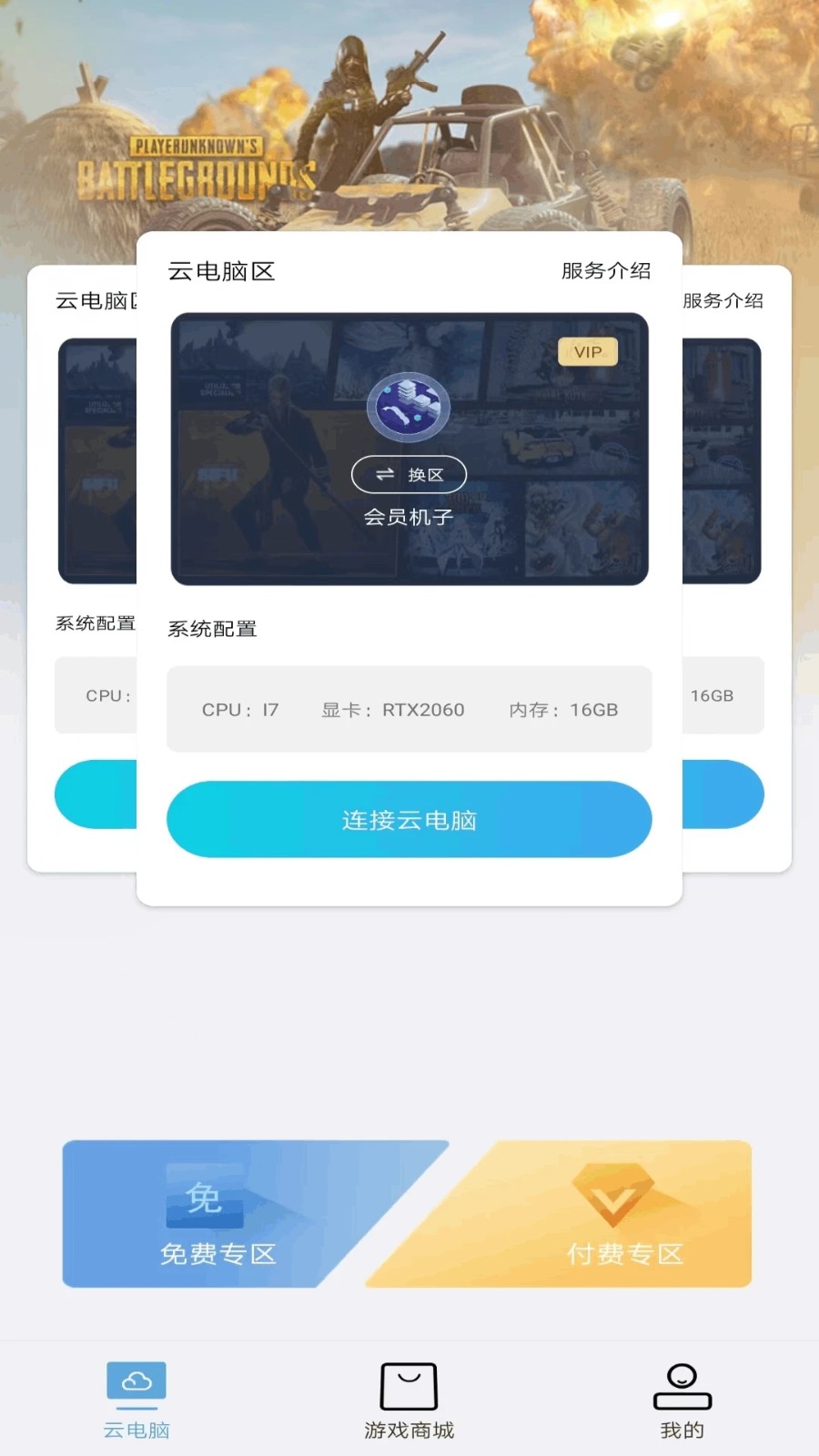Open 服务介绍 on the center card
The image size is (819, 1456).
(606, 270)
